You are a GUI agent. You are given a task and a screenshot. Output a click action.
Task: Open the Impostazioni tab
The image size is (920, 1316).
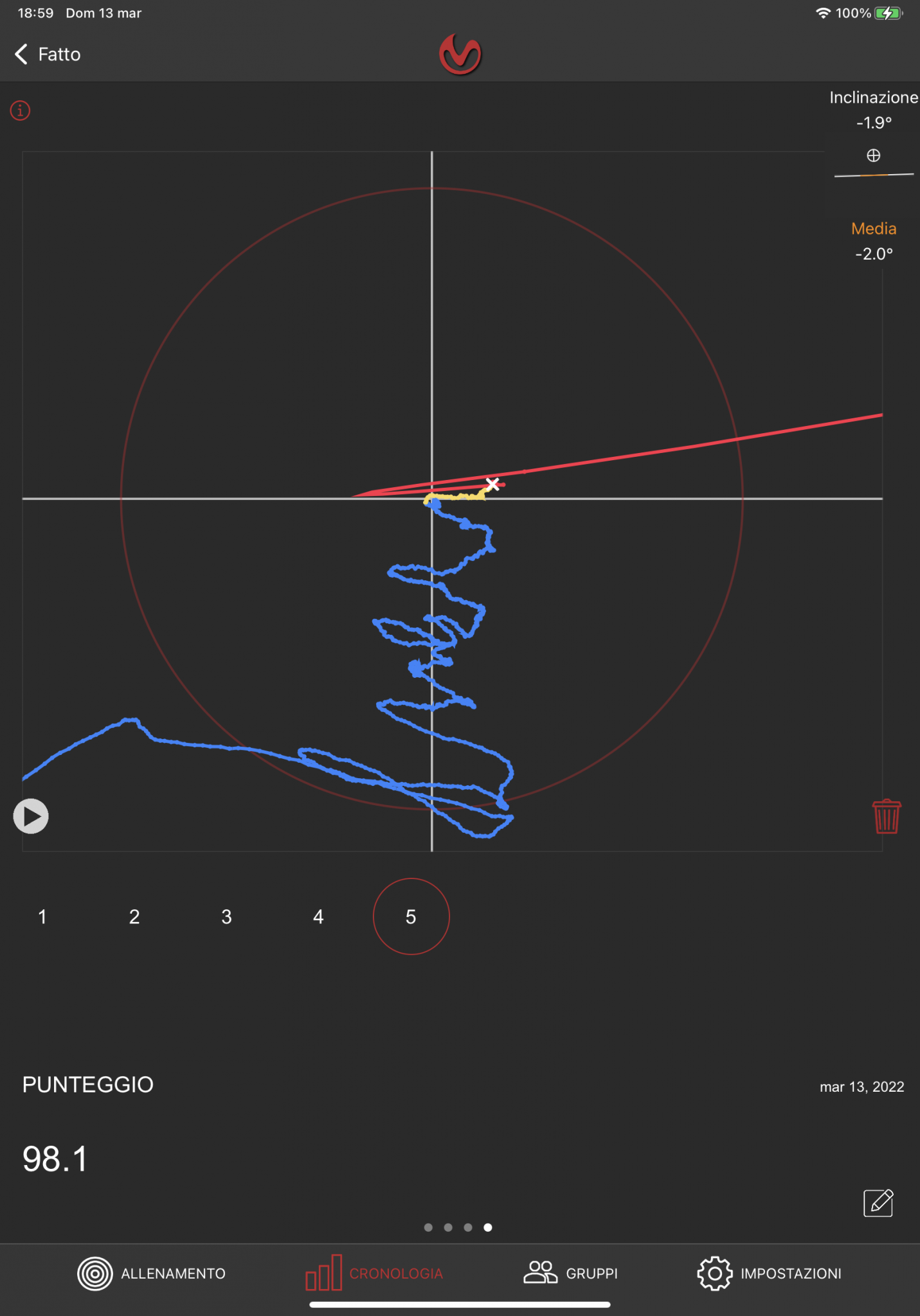770,1274
